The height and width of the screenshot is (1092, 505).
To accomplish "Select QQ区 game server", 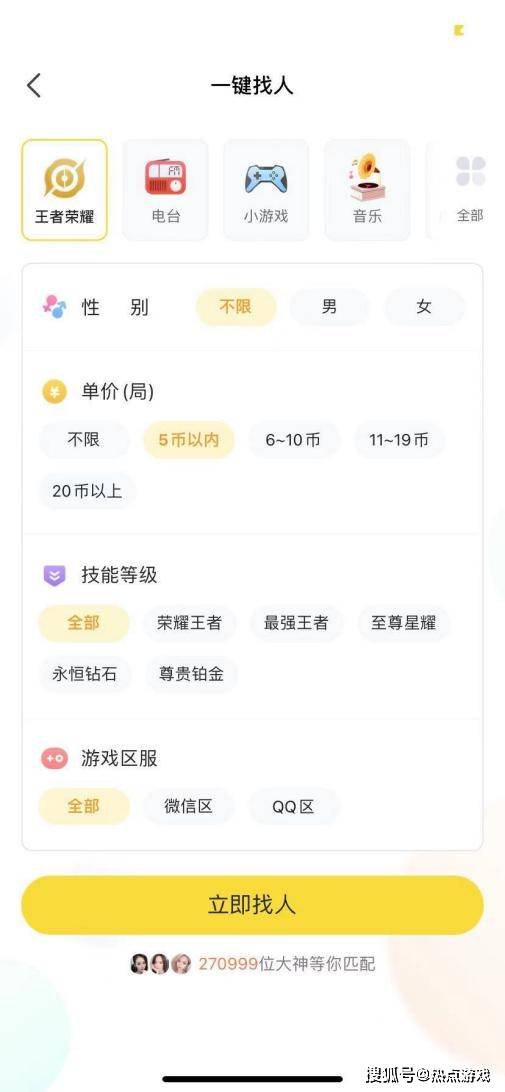I will [x=293, y=806].
